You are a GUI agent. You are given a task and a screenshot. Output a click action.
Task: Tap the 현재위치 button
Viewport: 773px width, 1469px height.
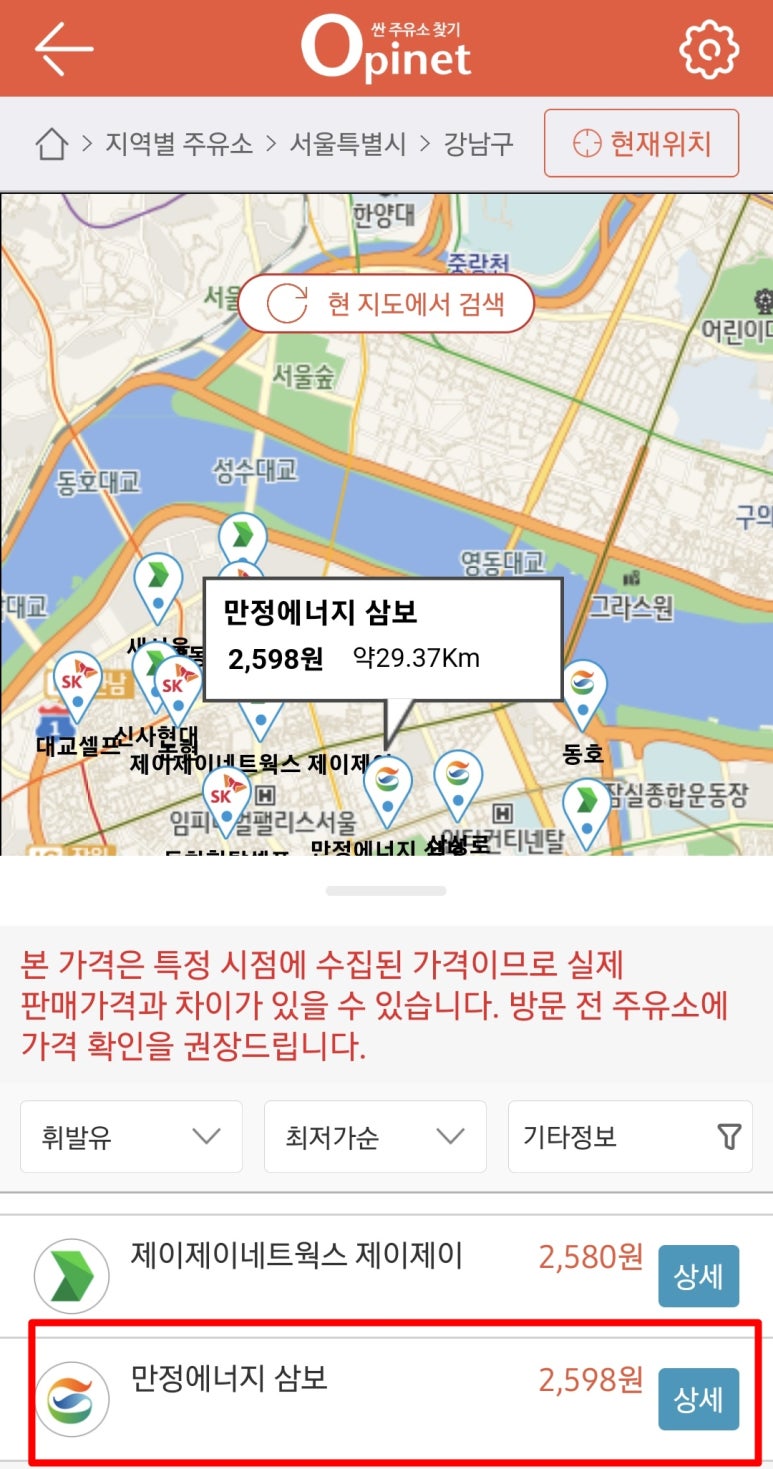(641, 144)
